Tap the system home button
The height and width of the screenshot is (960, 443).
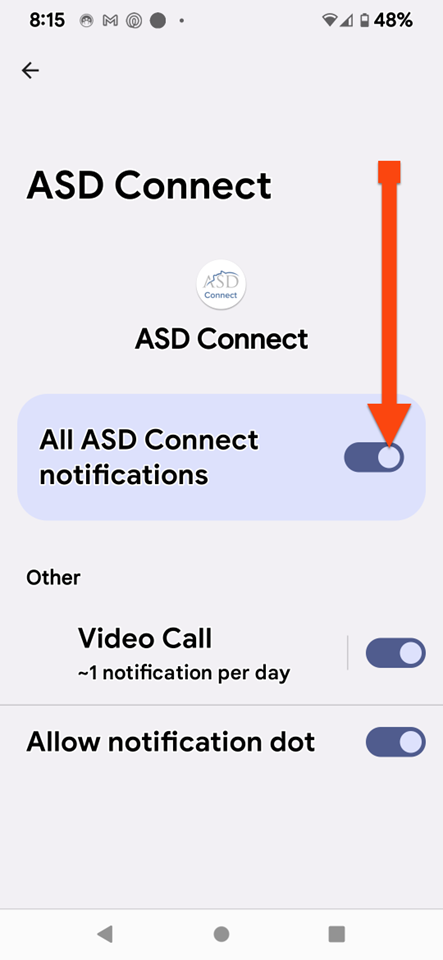(221, 934)
